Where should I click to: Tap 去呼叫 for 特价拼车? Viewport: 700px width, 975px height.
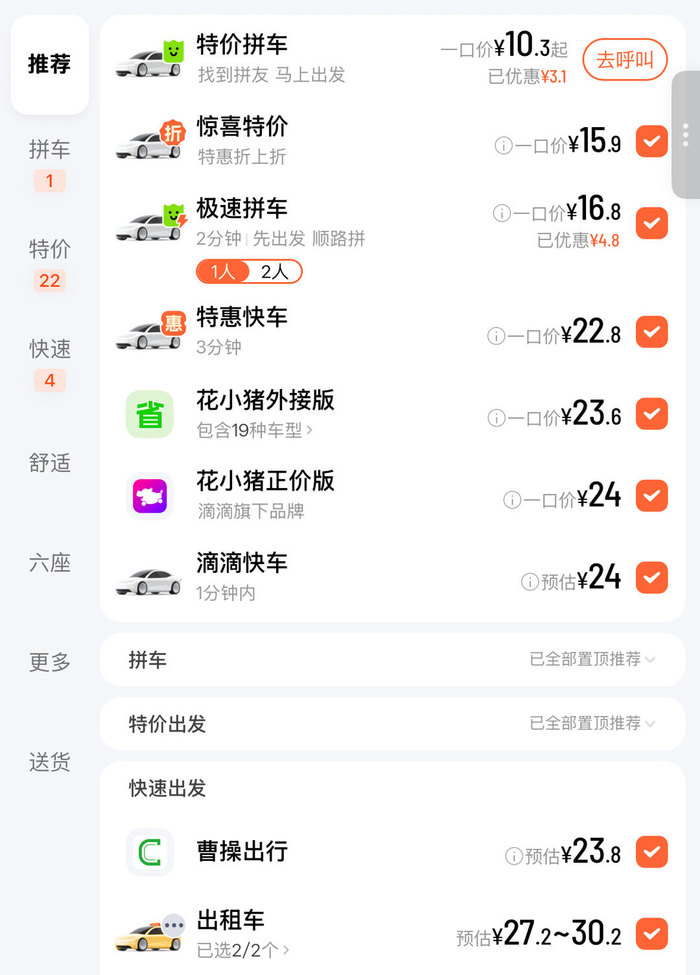tap(625, 60)
